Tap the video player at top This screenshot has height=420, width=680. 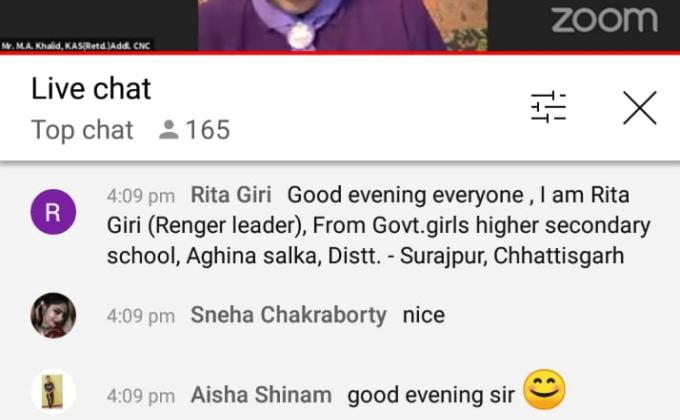pos(340,25)
